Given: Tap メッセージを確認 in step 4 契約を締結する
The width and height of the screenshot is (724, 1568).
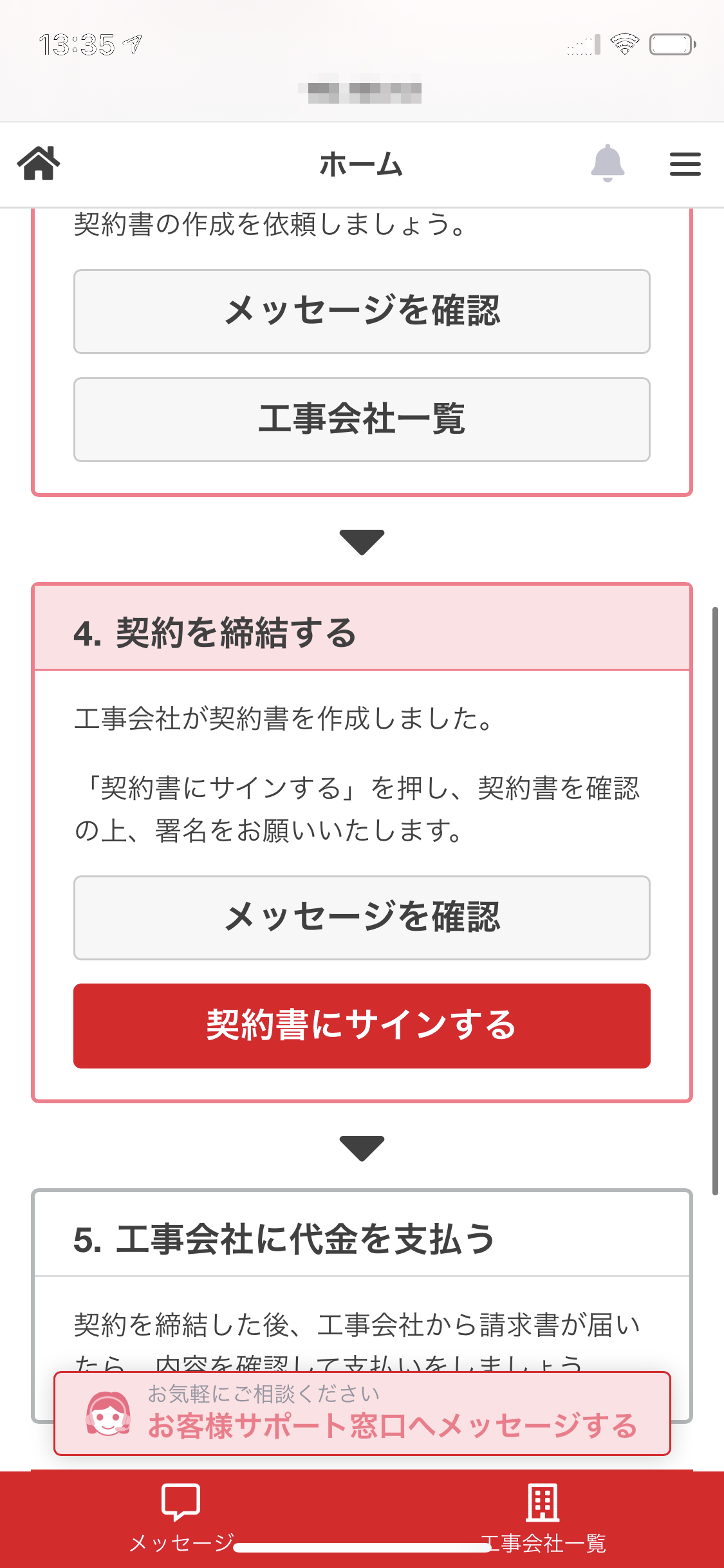Looking at the screenshot, I should tap(362, 918).
